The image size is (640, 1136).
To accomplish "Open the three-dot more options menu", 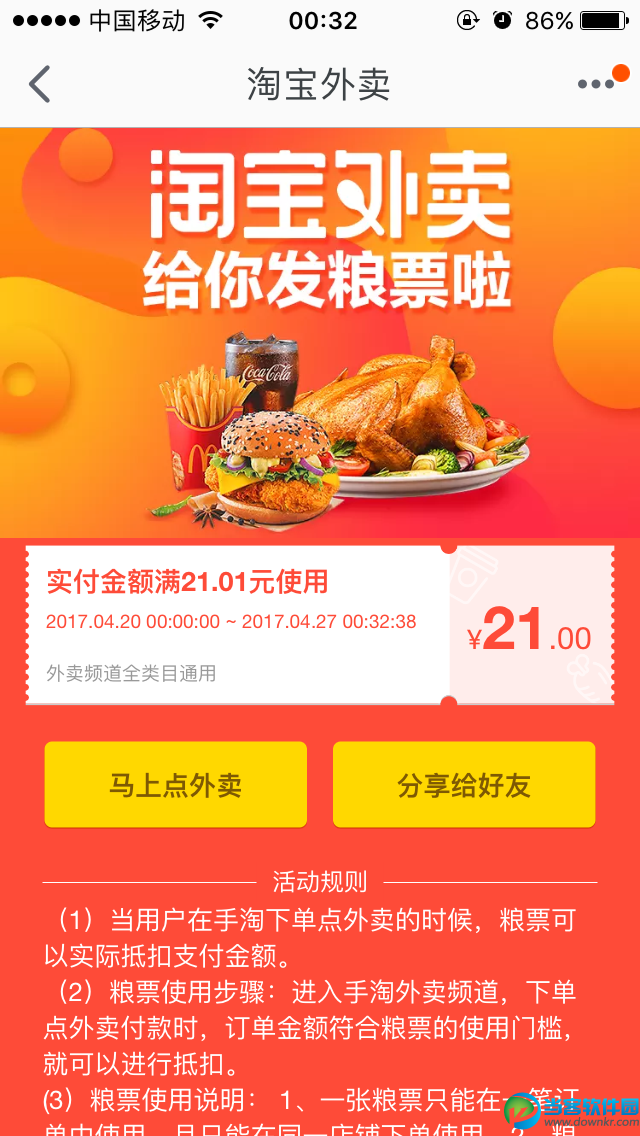I will [x=596, y=85].
